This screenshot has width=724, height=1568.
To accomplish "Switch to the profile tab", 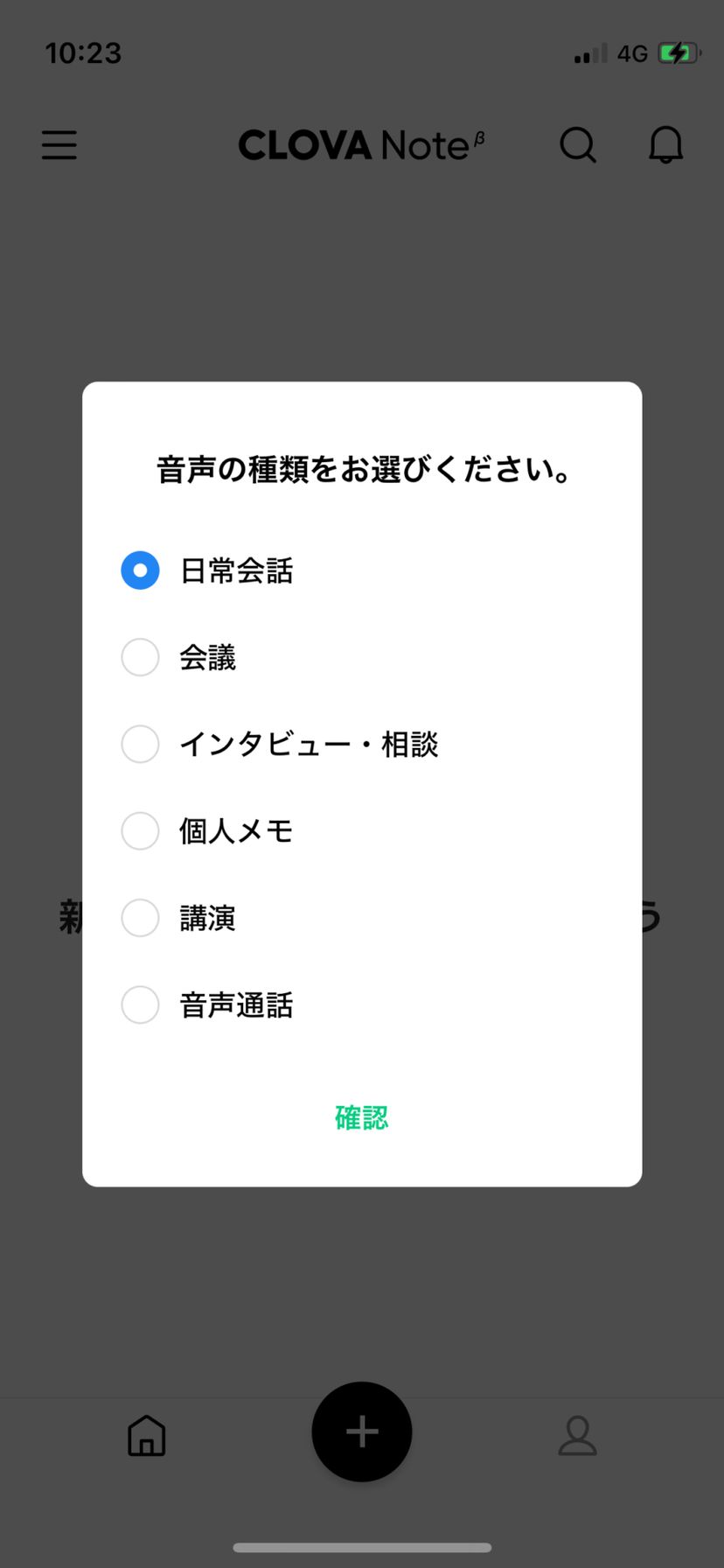I will [x=577, y=1436].
